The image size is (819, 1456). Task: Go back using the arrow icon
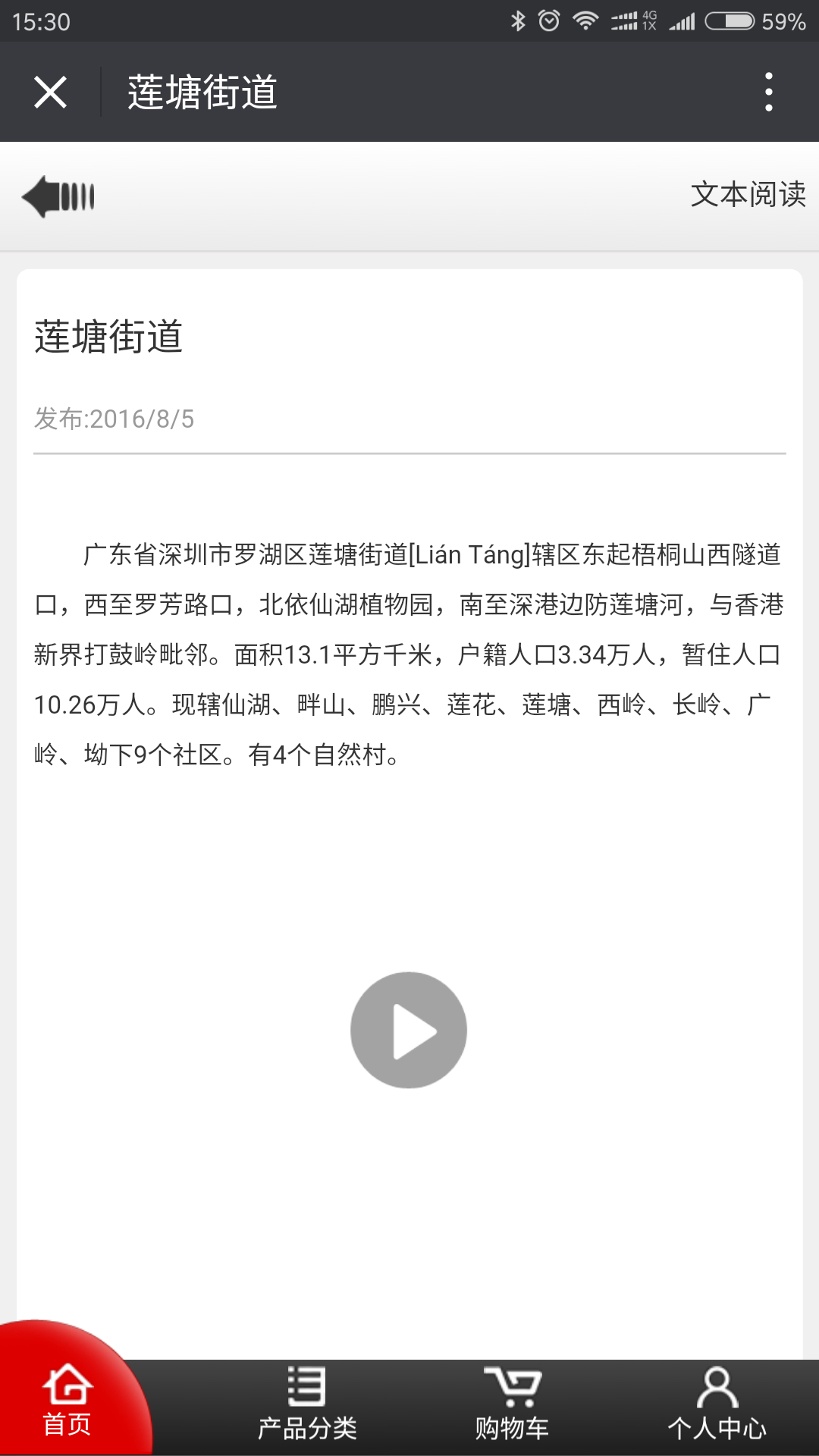pyautogui.click(x=58, y=196)
